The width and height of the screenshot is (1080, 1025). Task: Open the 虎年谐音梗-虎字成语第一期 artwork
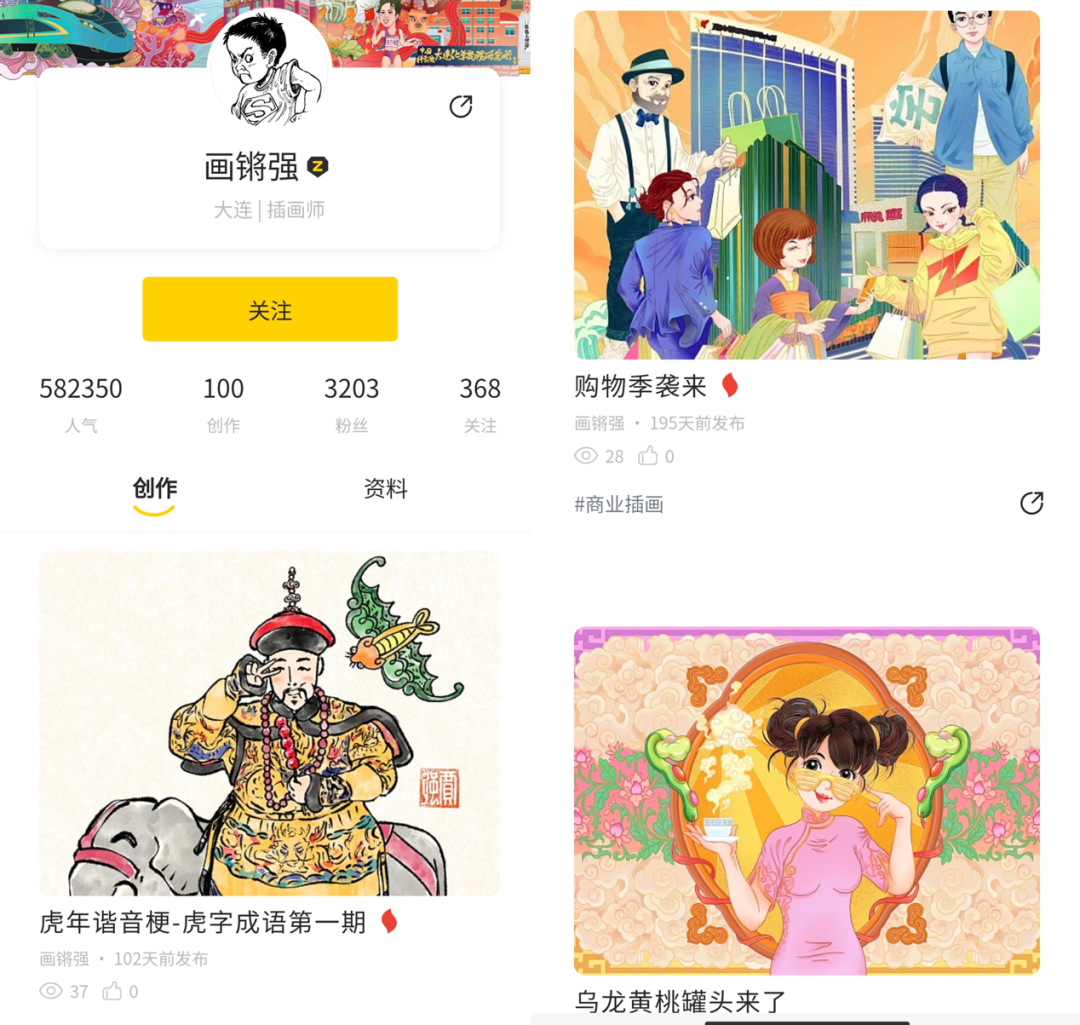(x=269, y=723)
